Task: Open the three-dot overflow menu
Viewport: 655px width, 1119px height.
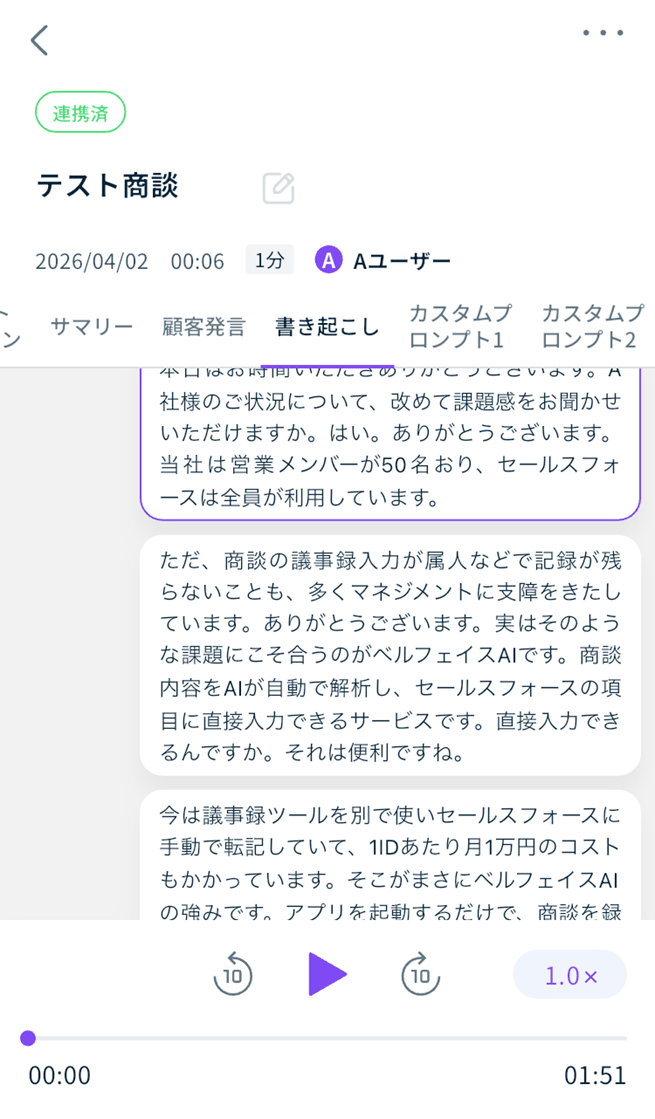Action: click(603, 33)
